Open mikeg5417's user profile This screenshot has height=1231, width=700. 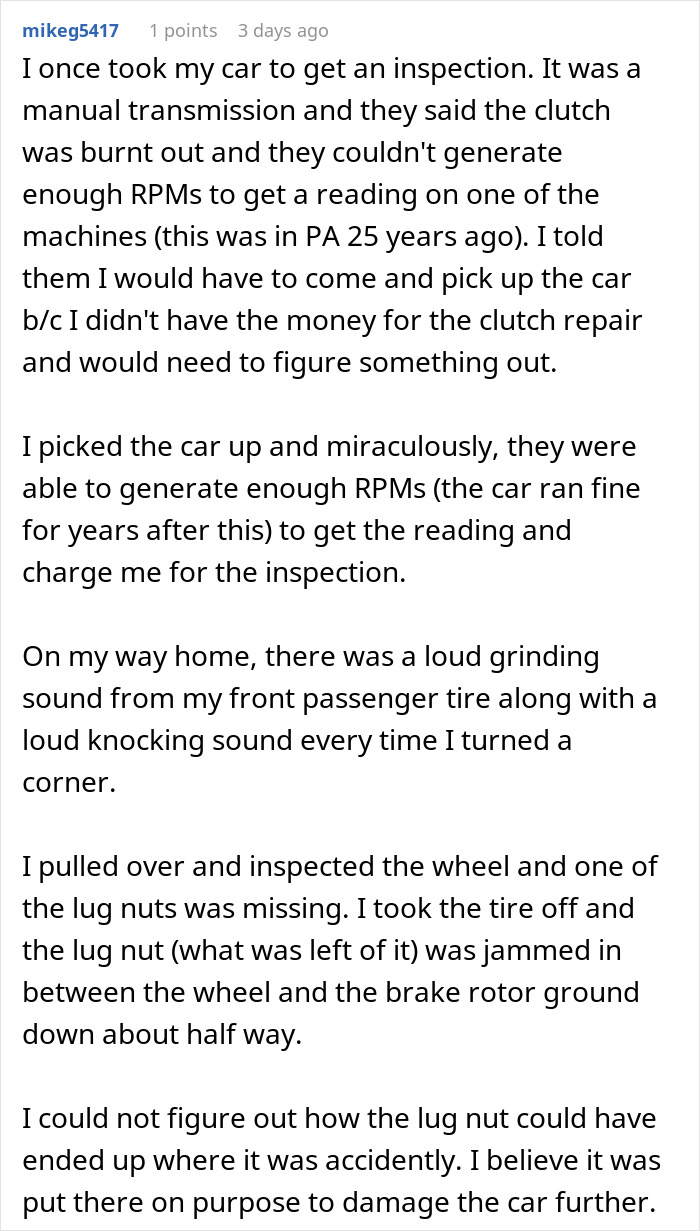(x=70, y=31)
